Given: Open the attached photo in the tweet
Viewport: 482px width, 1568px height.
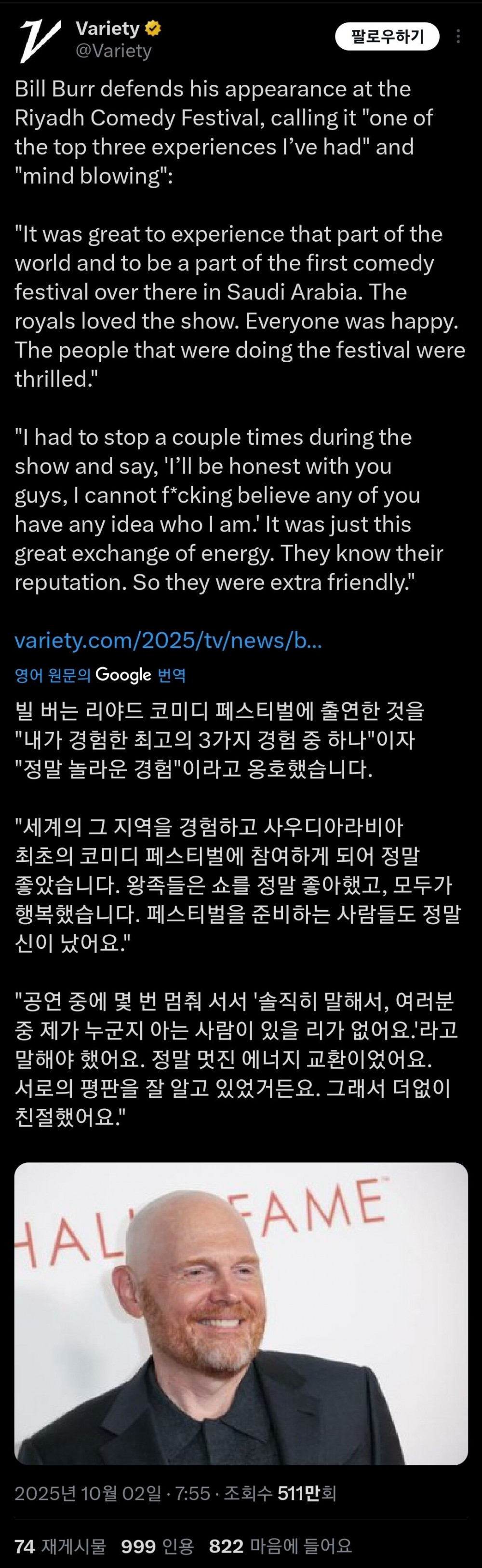Looking at the screenshot, I should pos(241,1313).
